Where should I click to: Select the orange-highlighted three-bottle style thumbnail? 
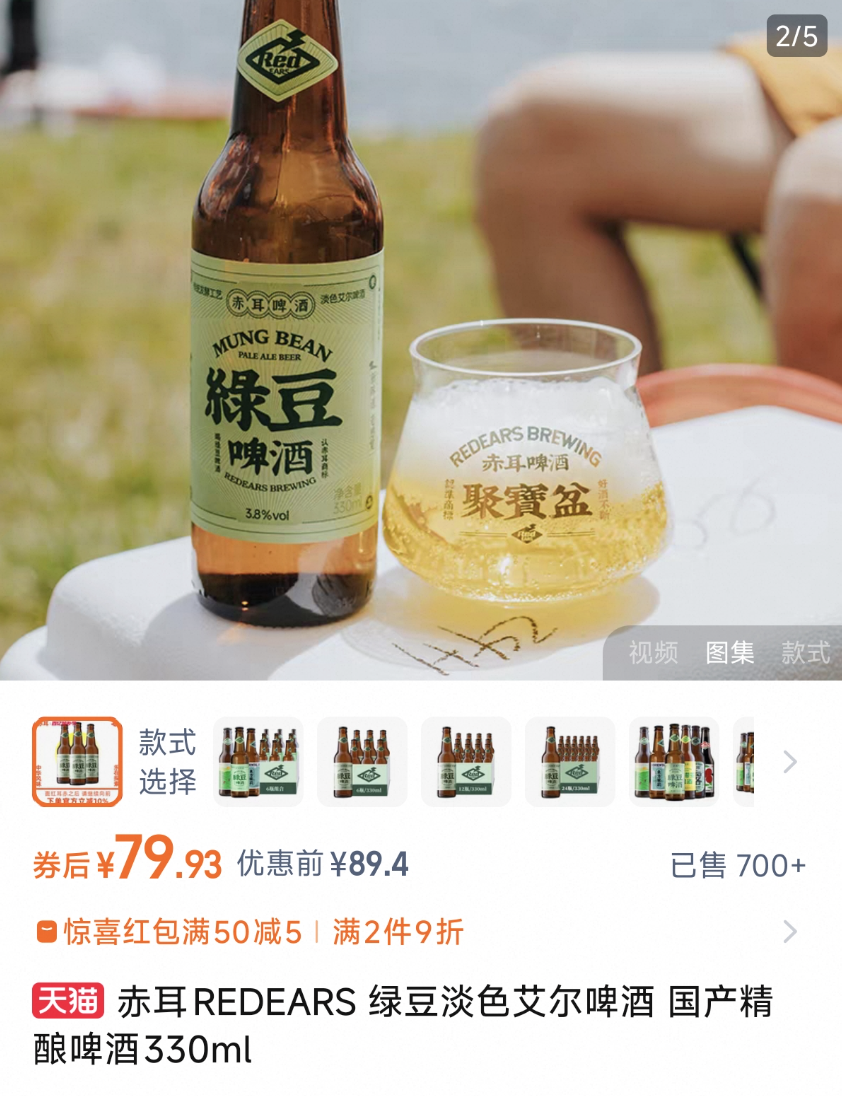point(78,762)
